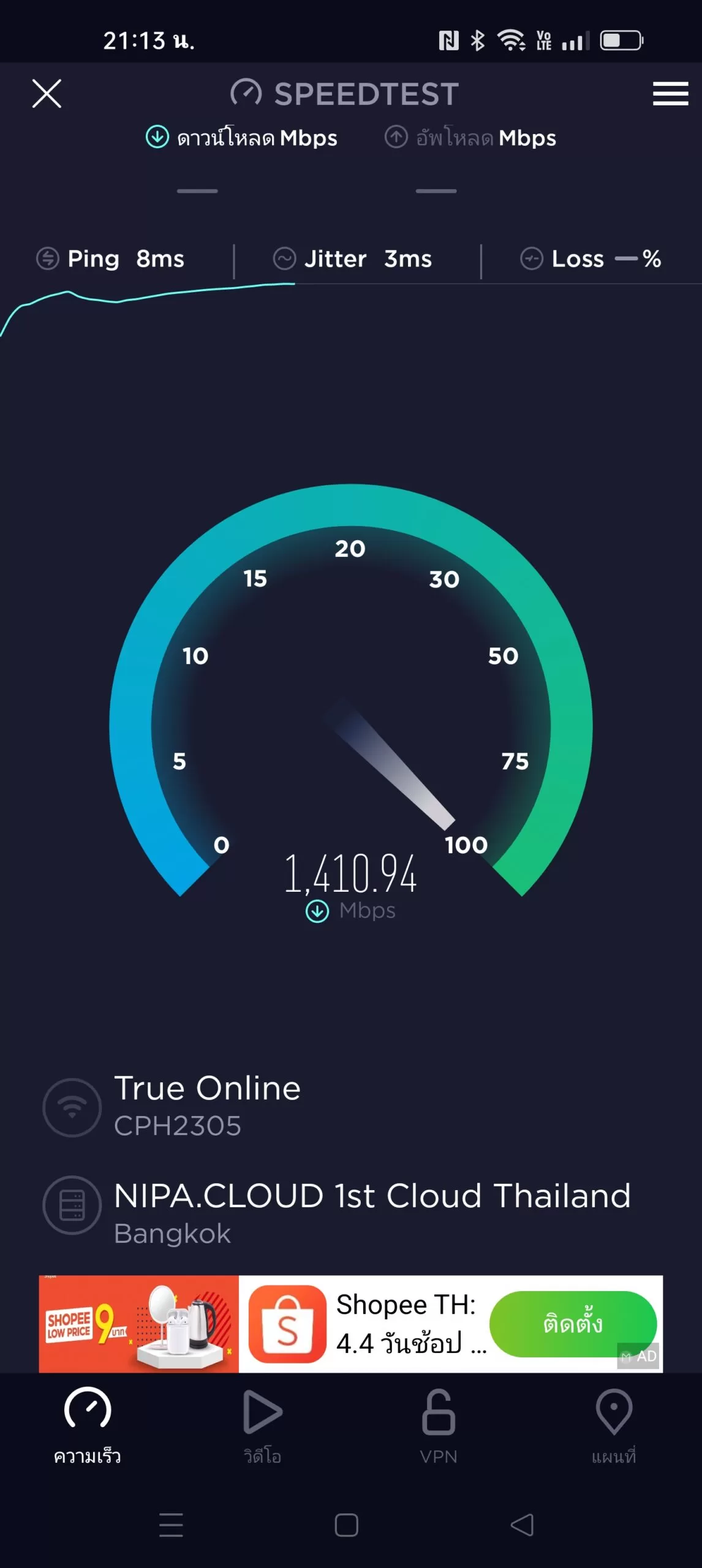Tap the Shopee install button
The image size is (702, 1568).
click(573, 1324)
